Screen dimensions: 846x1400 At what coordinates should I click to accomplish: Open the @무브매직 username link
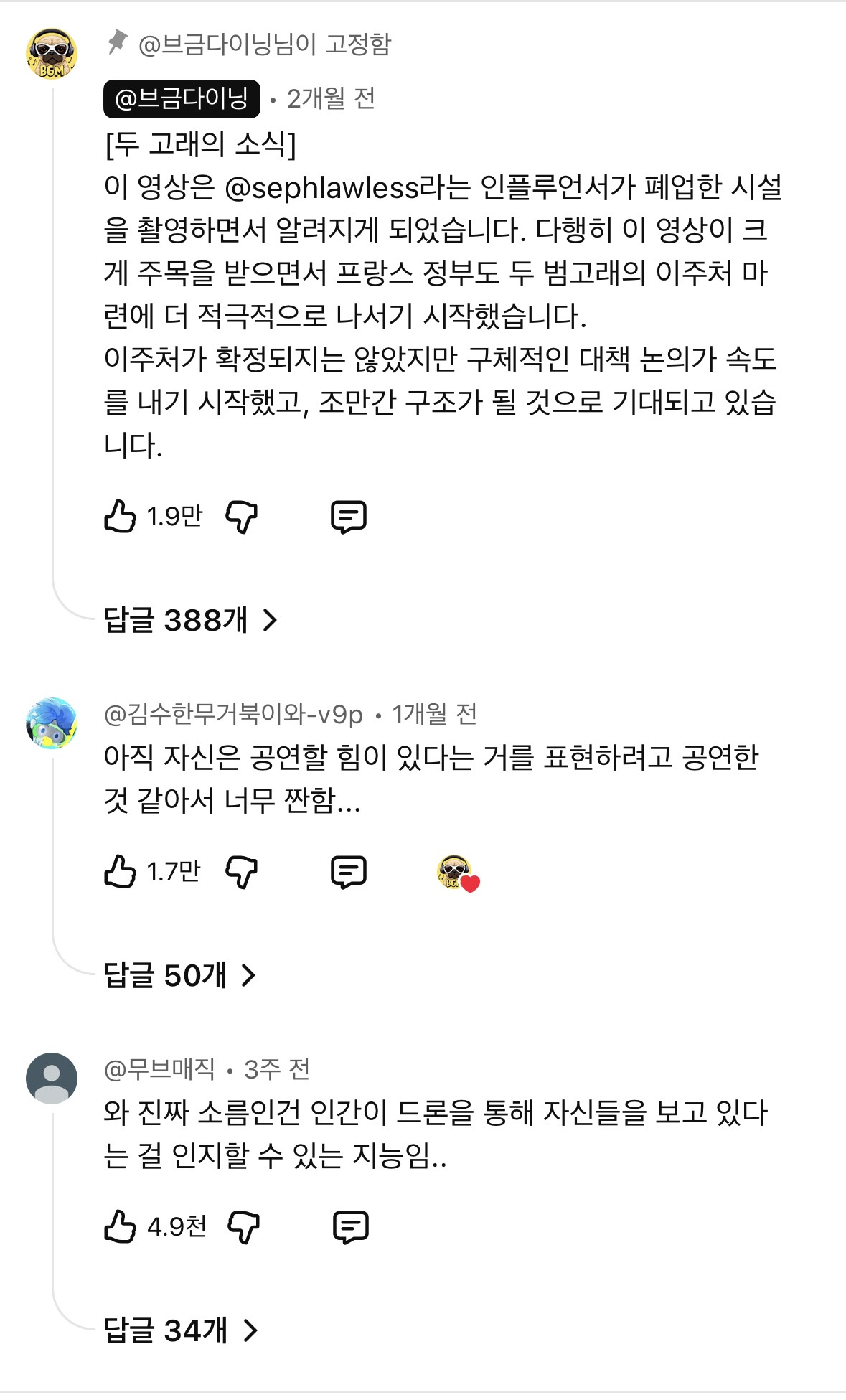pyautogui.click(x=159, y=1069)
